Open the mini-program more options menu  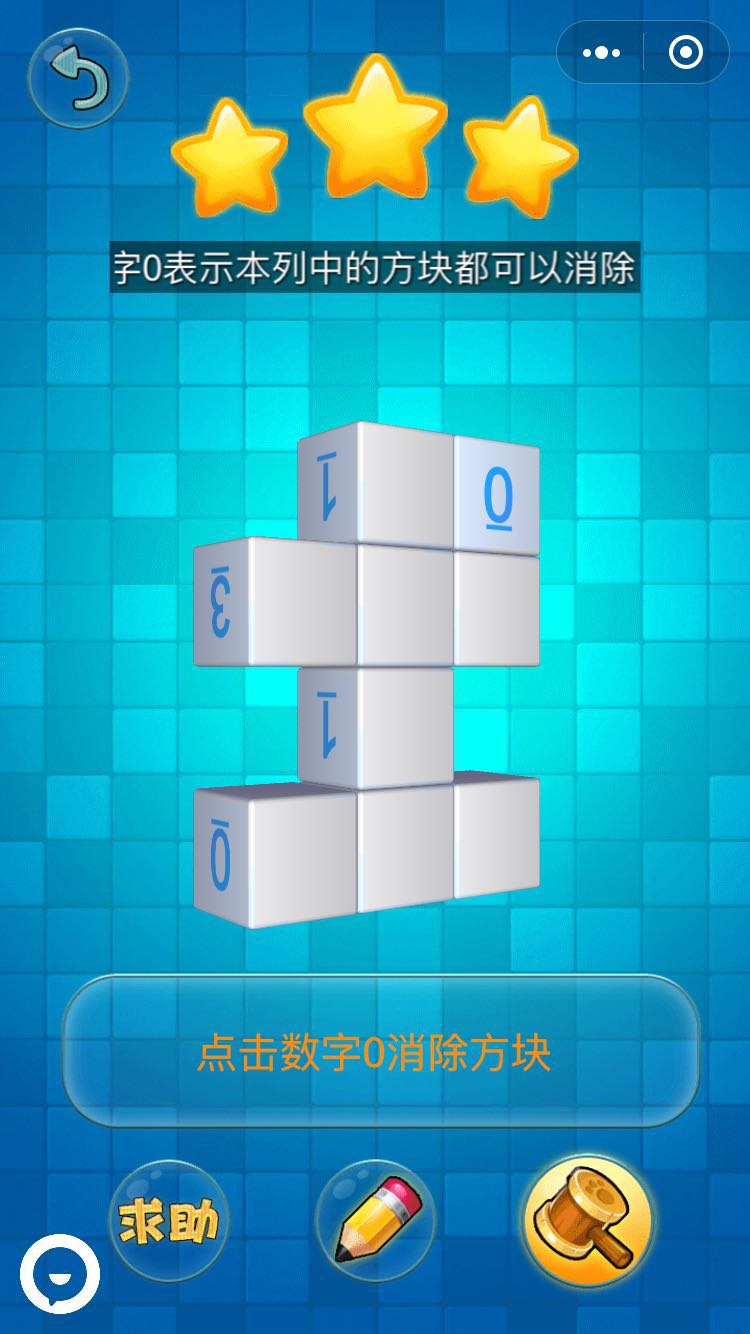pos(601,52)
